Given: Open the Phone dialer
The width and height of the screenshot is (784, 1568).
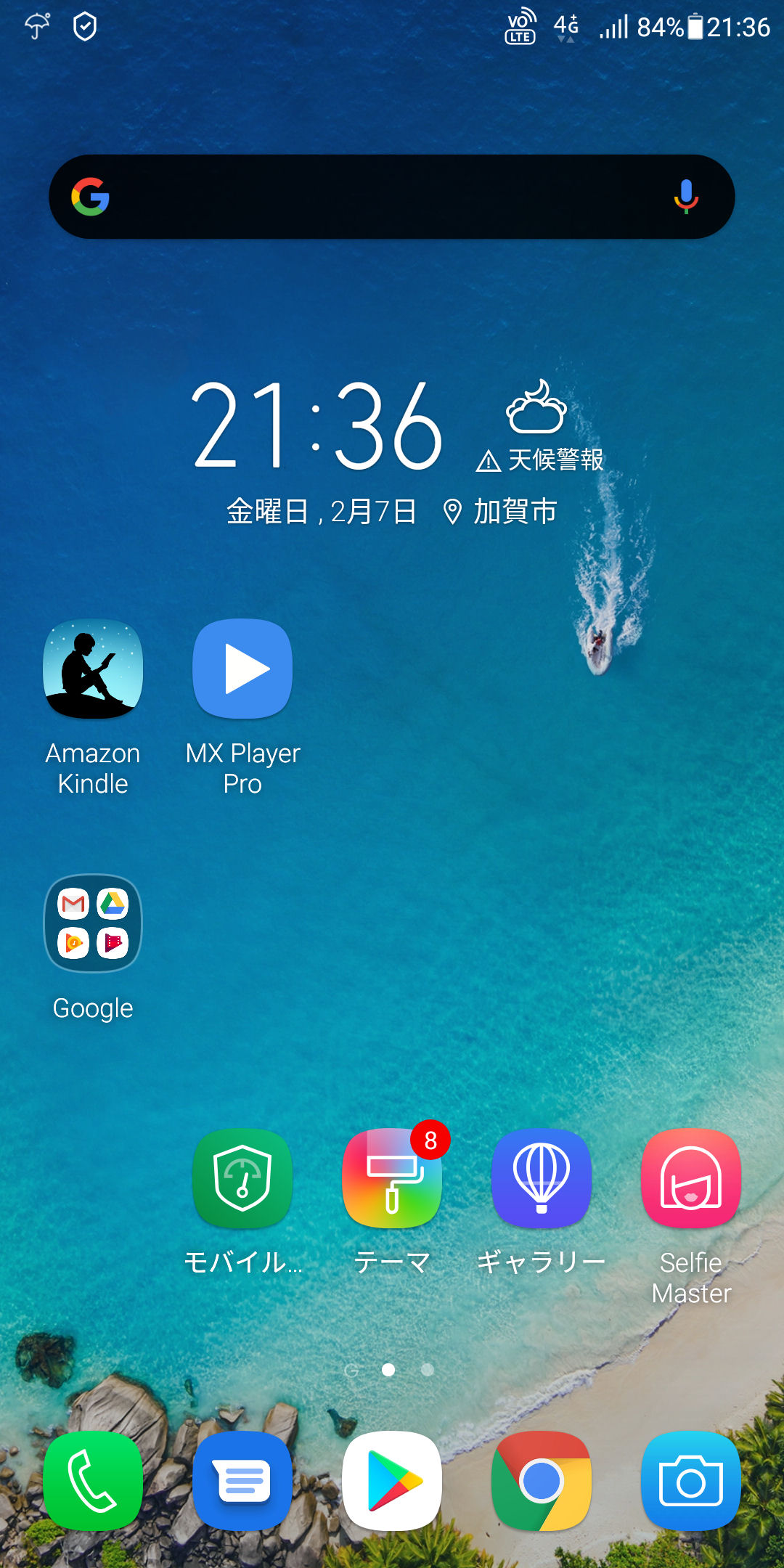Looking at the screenshot, I should (x=93, y=1481).
